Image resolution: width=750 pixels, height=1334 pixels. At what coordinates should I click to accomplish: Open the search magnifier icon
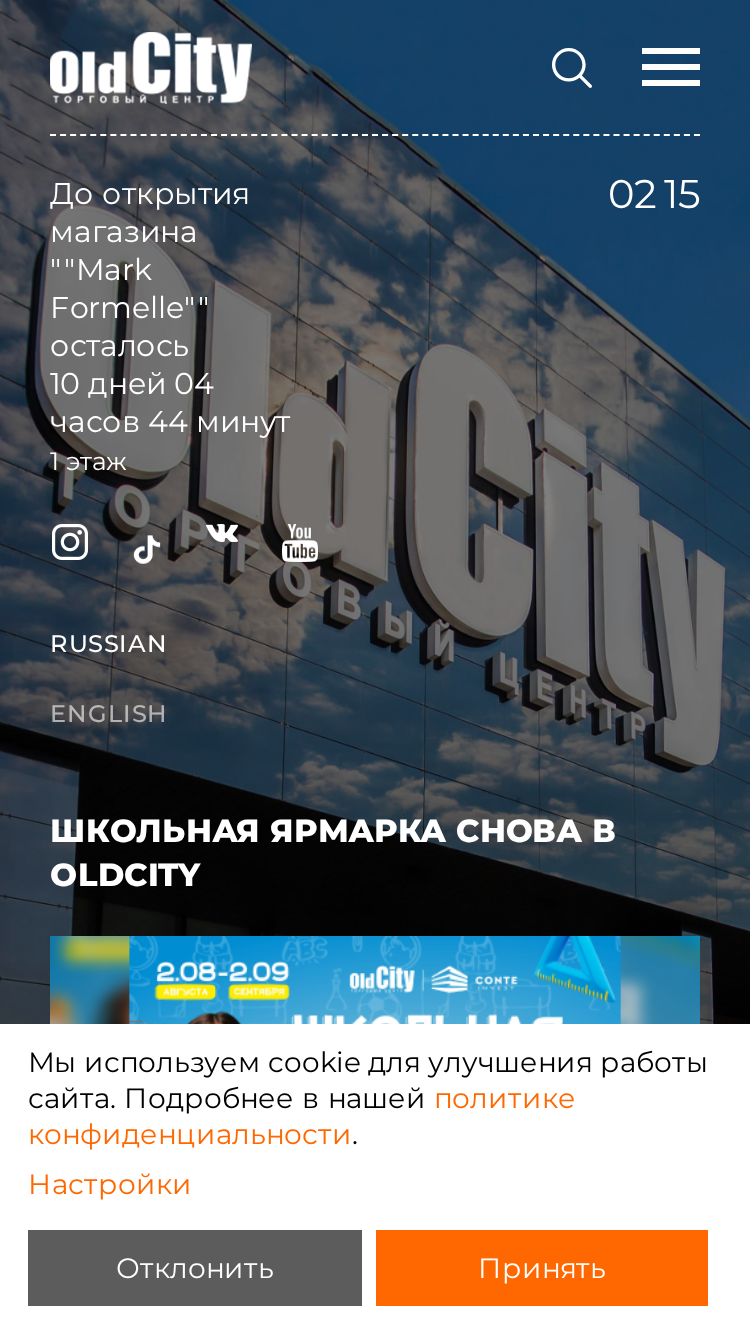(572, 68)
